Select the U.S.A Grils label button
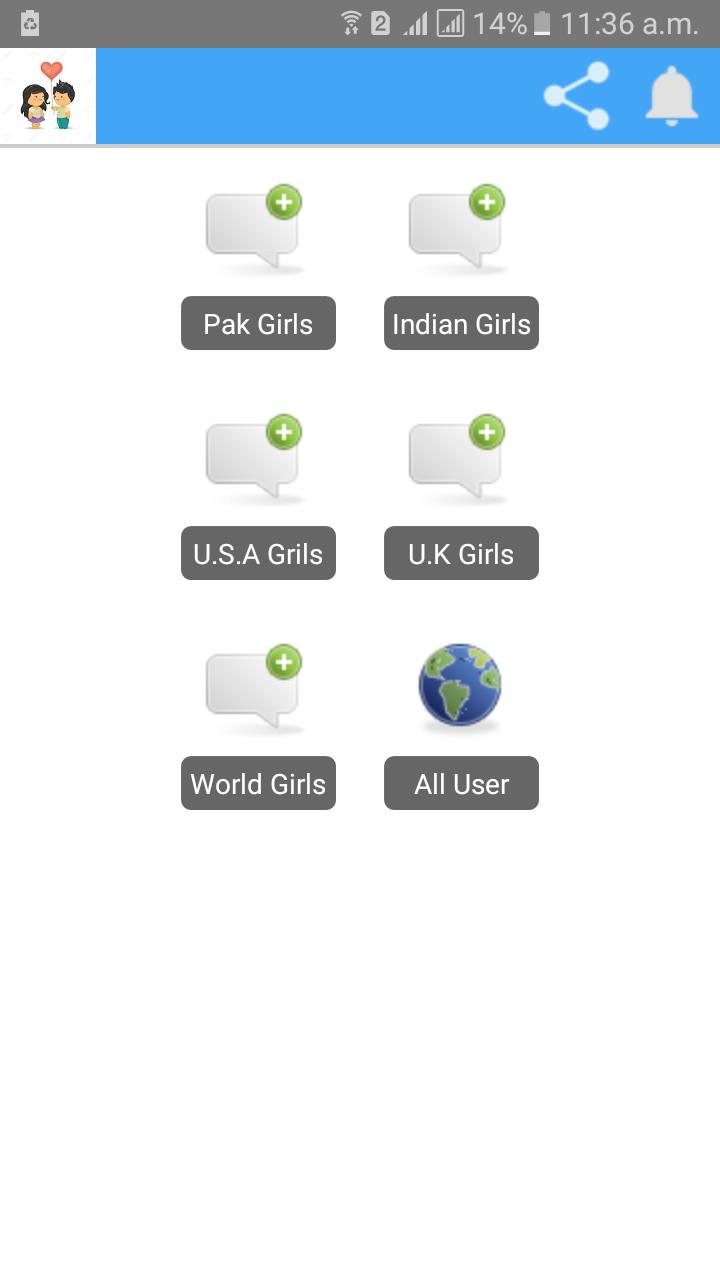Image resolution: width=720 pixels, height=1280 pixels. (258, 553)
